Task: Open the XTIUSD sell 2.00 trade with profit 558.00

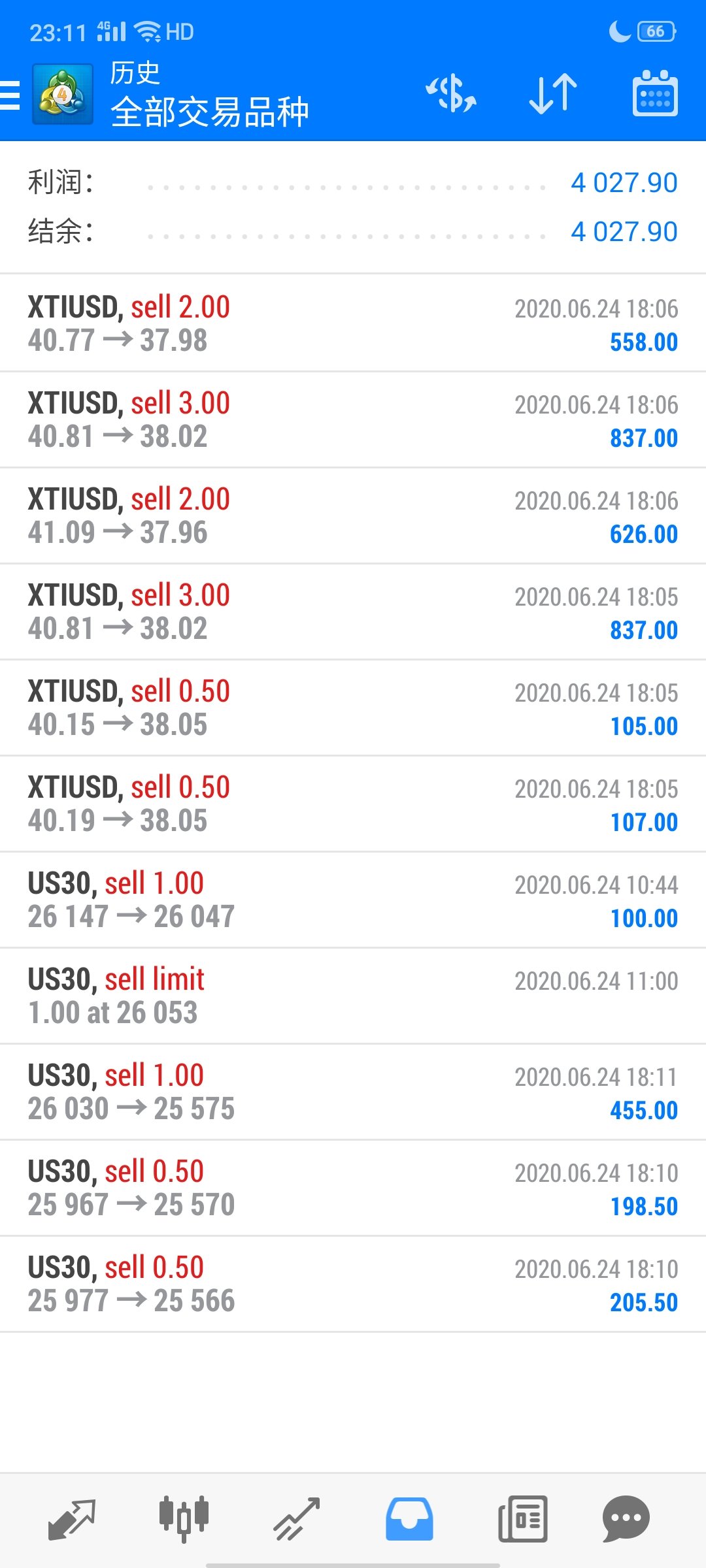Action: [x=353, y=323]
